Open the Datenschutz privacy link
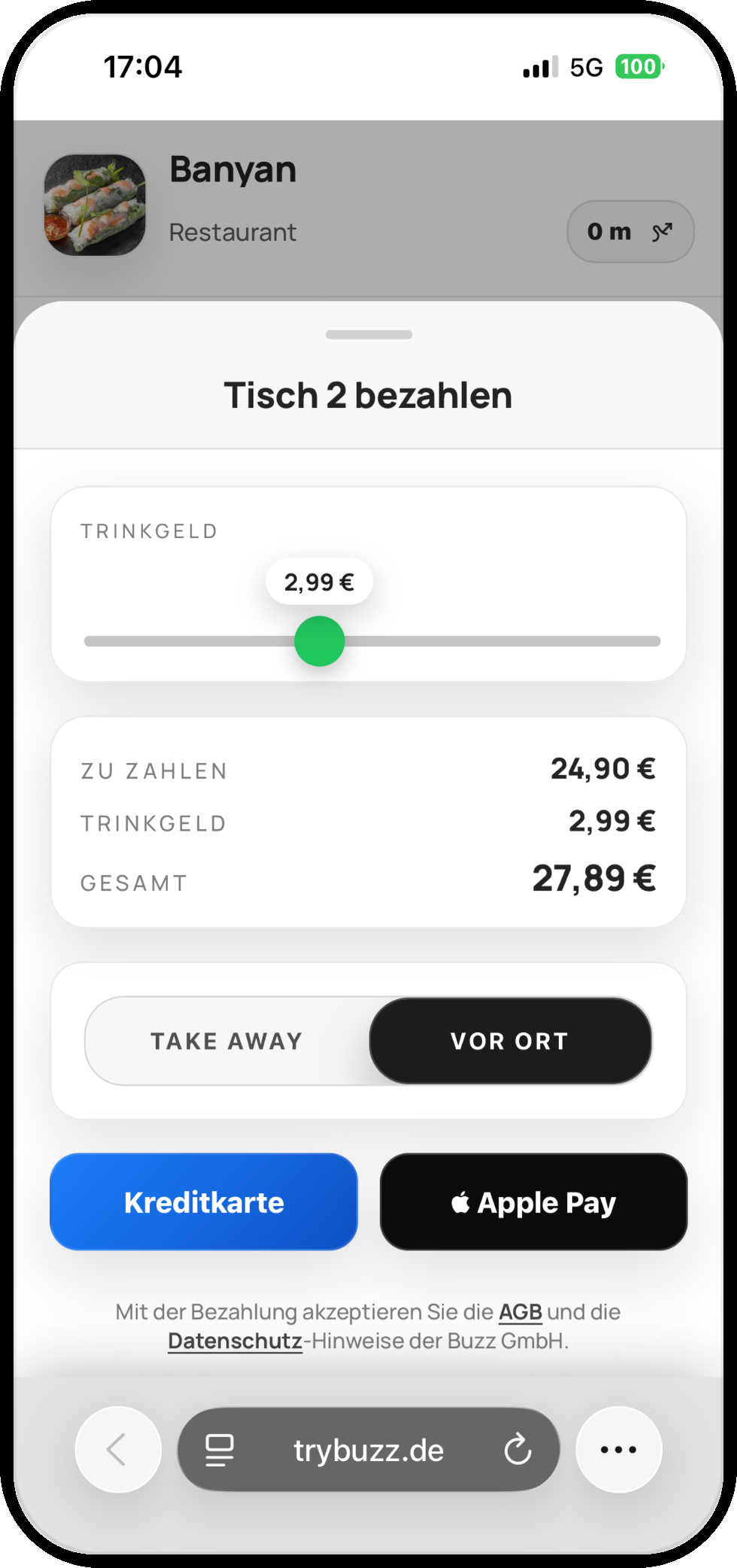Screen dimensions: 737x1568 (x=235, y=1341)
